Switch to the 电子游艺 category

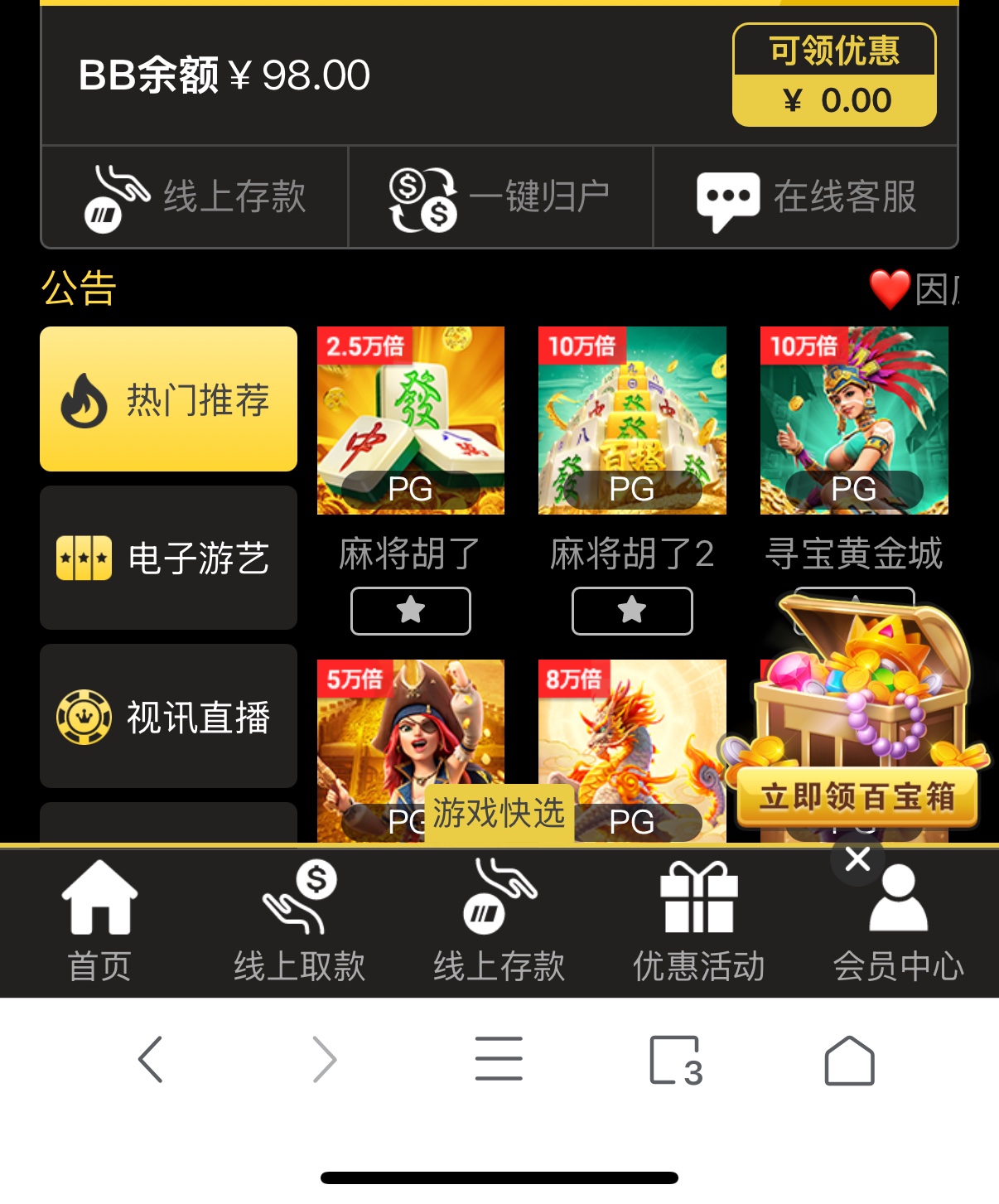(x=168, y=558)
